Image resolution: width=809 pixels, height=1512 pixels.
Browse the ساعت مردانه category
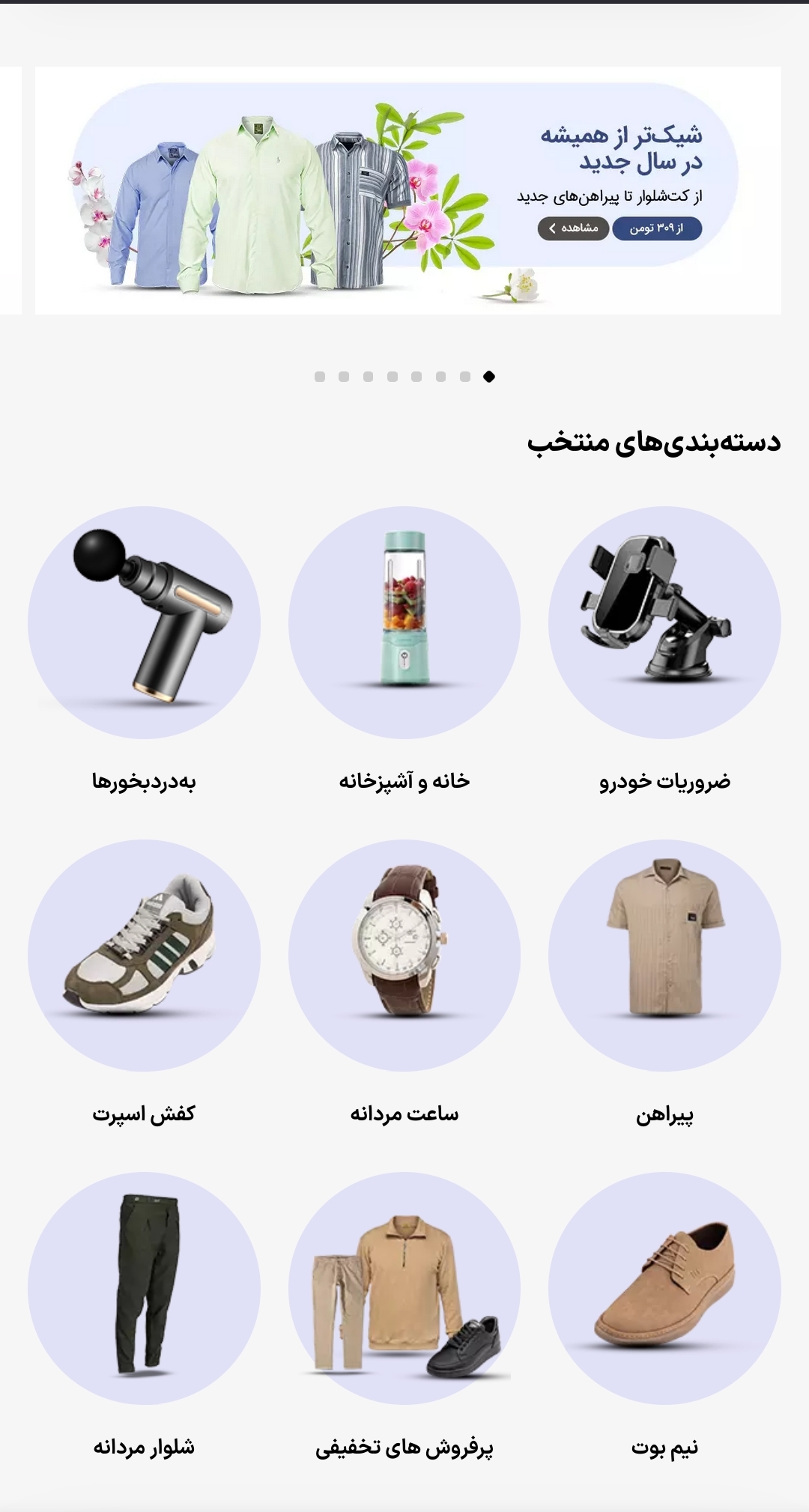pyautogui.click(x=404, y=956)
